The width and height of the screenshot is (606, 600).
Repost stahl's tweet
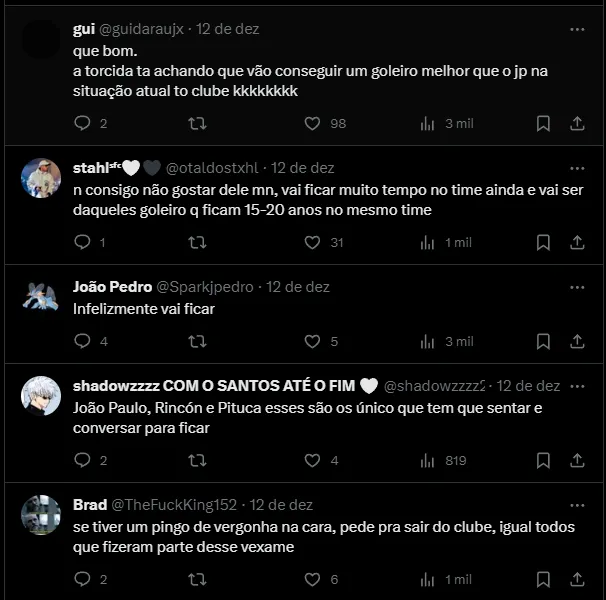tap(198, 242)
